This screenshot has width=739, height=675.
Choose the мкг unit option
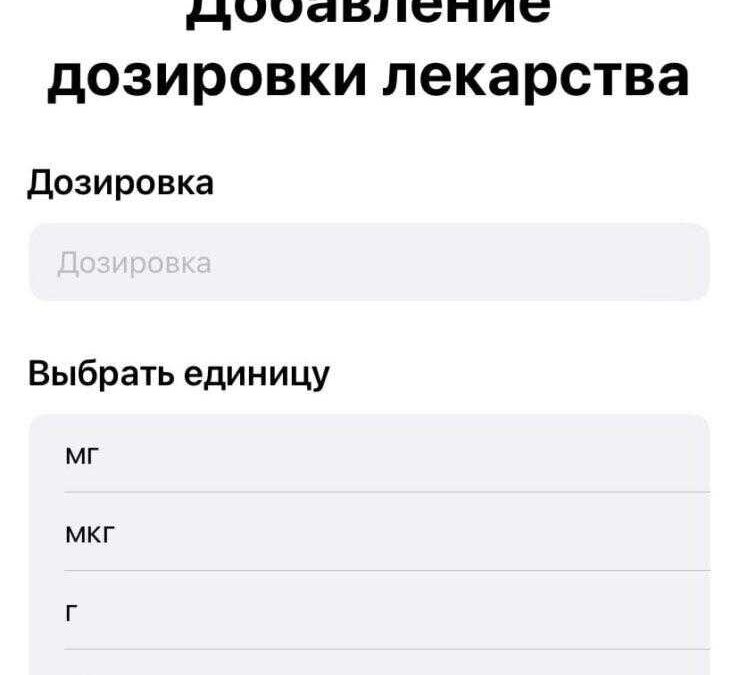click(x=369, y=534)
